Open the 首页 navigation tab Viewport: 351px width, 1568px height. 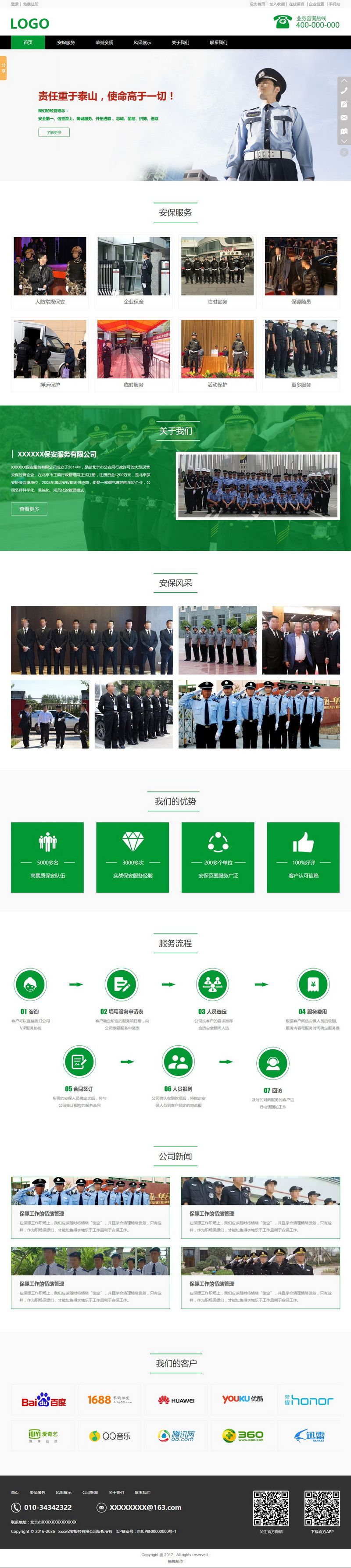click(28, 43)
